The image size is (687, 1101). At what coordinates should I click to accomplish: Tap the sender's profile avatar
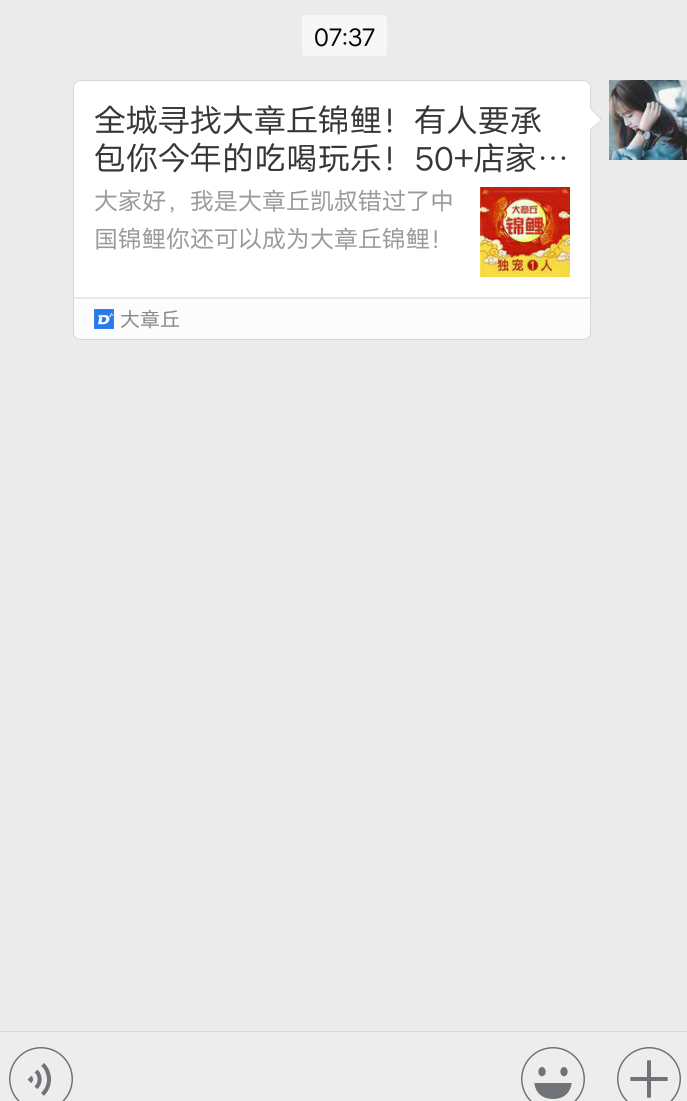[647, 120]
